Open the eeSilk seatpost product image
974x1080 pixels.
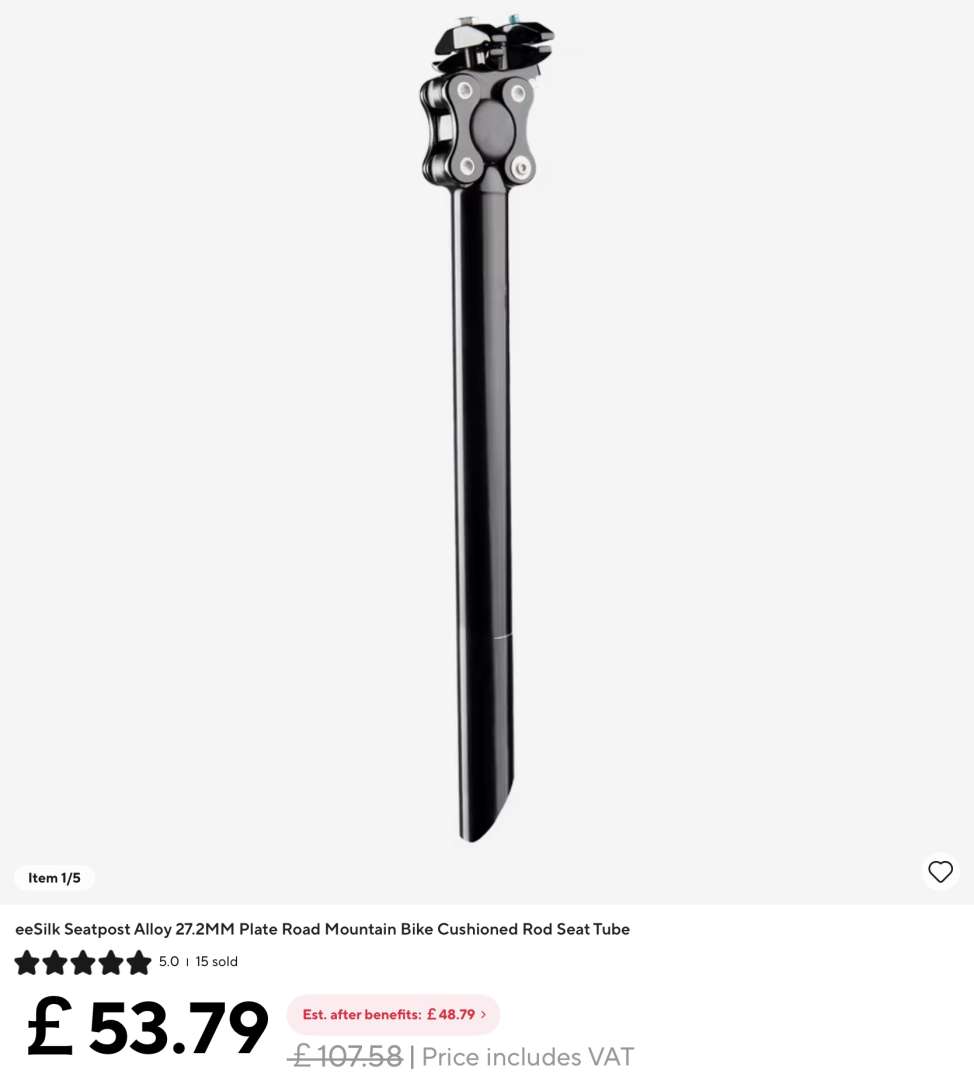(486, 430)
